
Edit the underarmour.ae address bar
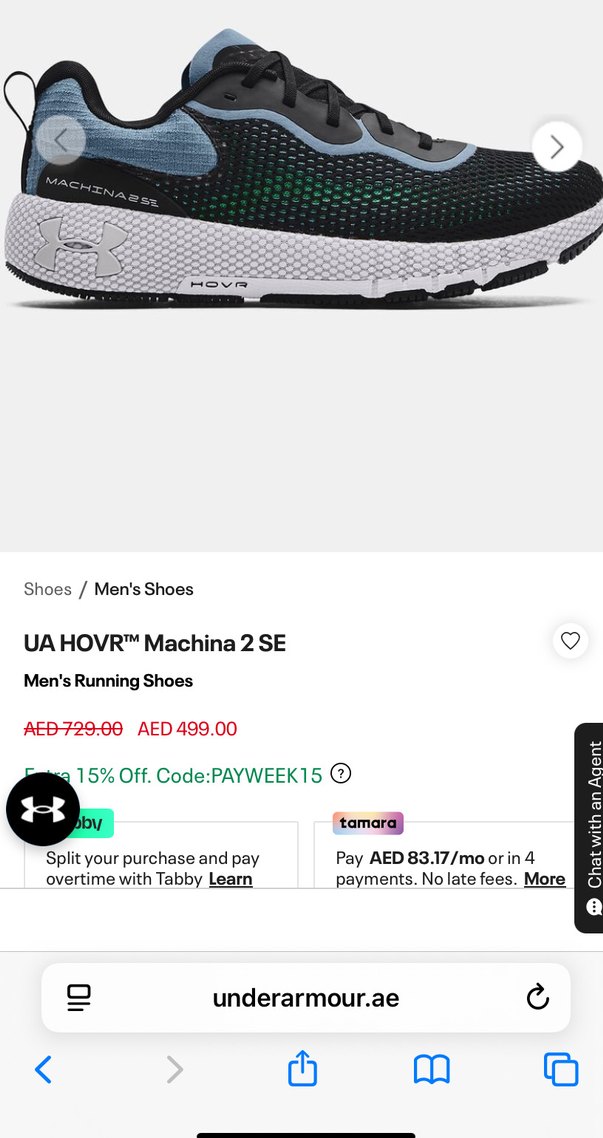(305, 997)
